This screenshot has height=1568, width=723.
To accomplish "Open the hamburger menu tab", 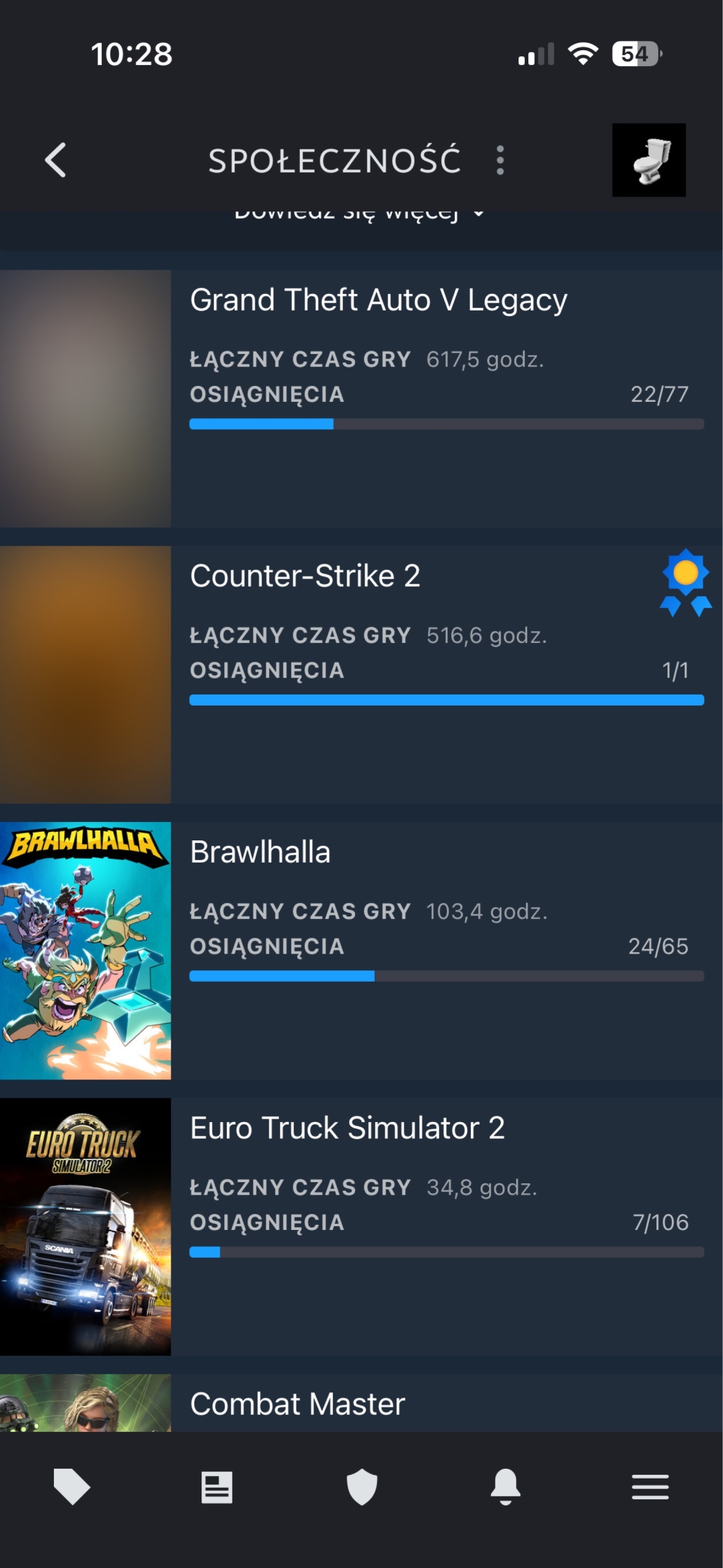I will (x=650, y=1487).
